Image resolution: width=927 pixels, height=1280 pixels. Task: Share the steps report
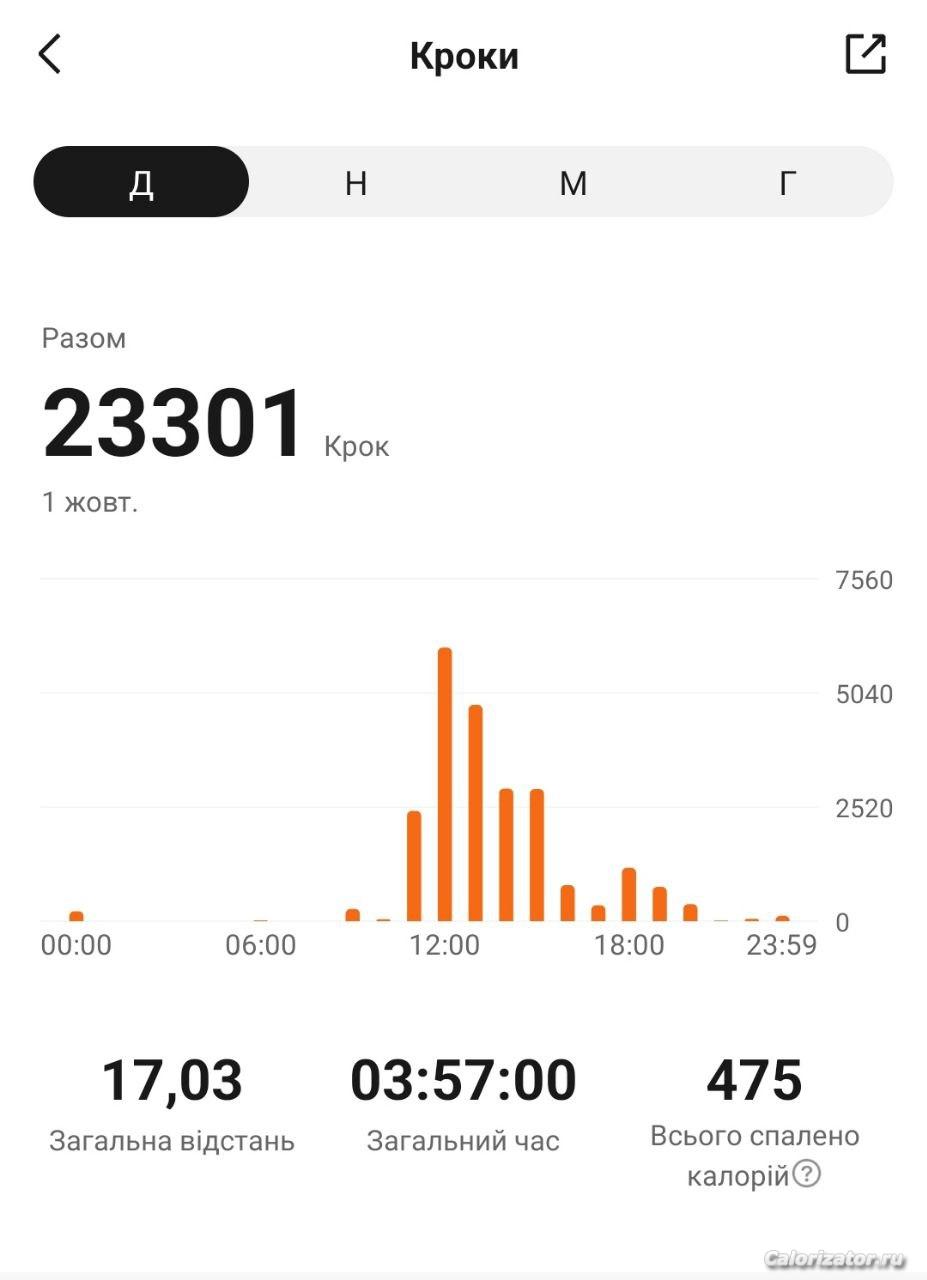click(x=865, y=54)
